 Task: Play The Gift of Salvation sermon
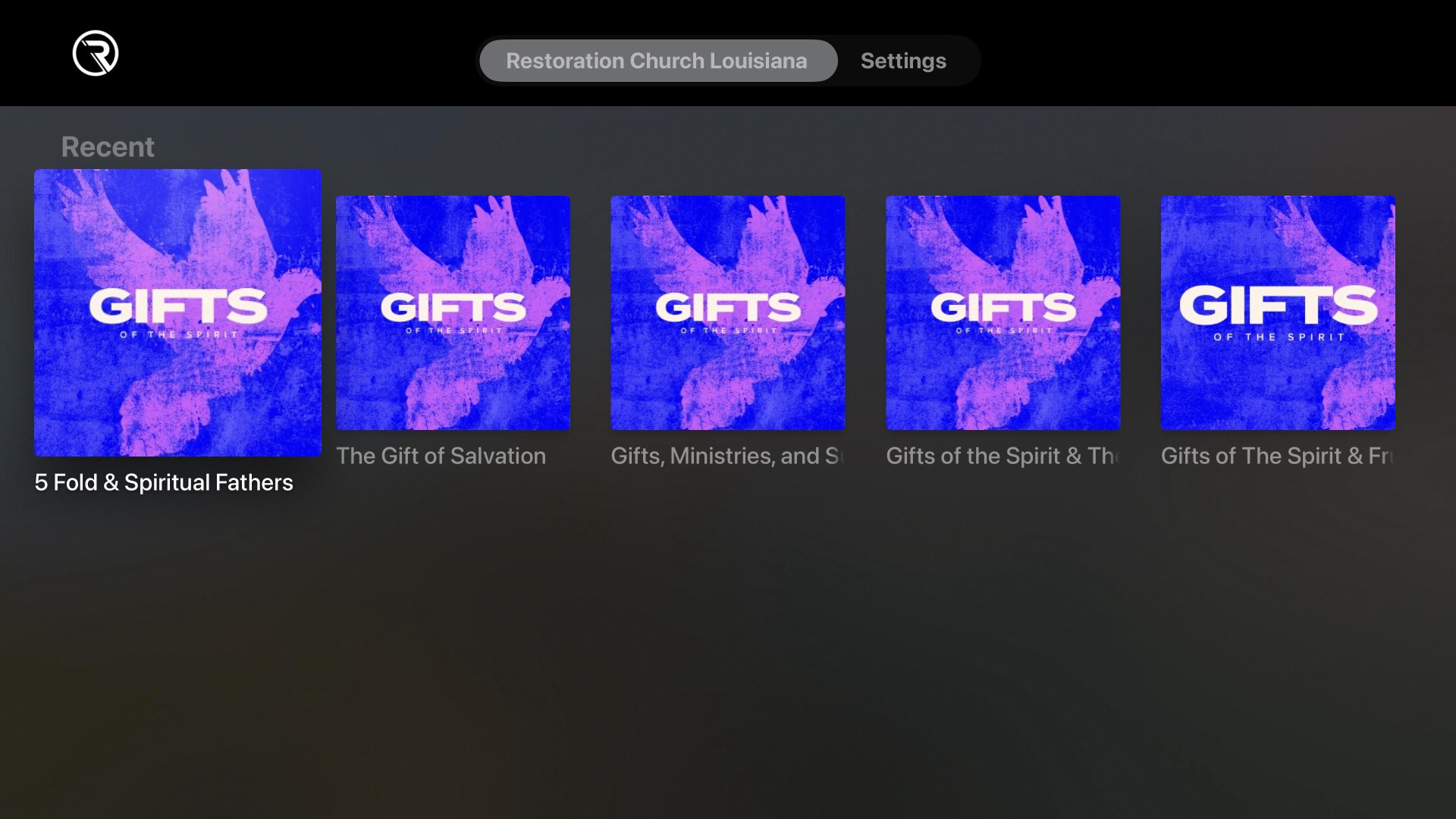453,312
